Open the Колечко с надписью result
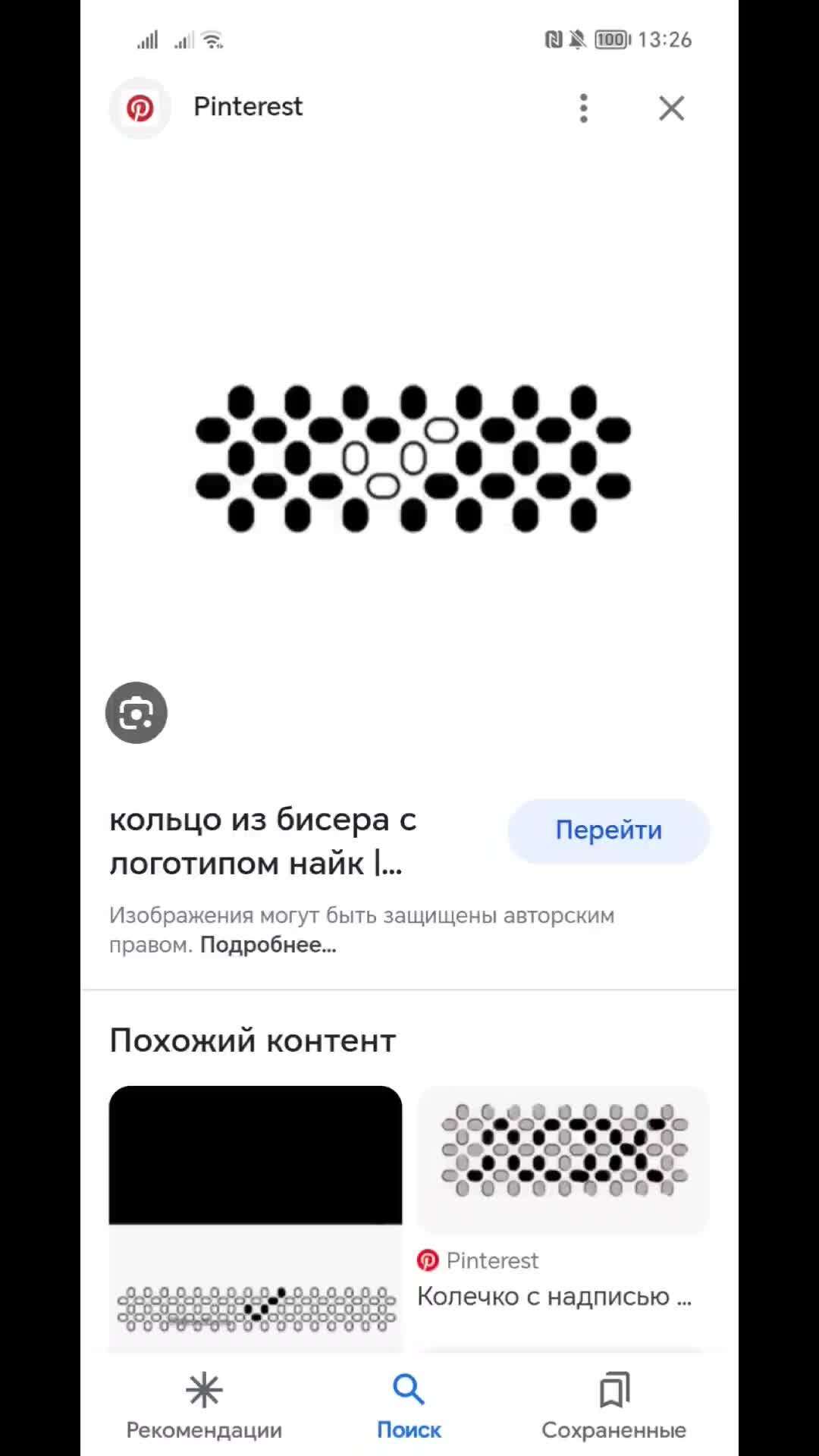 point(554,1297)
